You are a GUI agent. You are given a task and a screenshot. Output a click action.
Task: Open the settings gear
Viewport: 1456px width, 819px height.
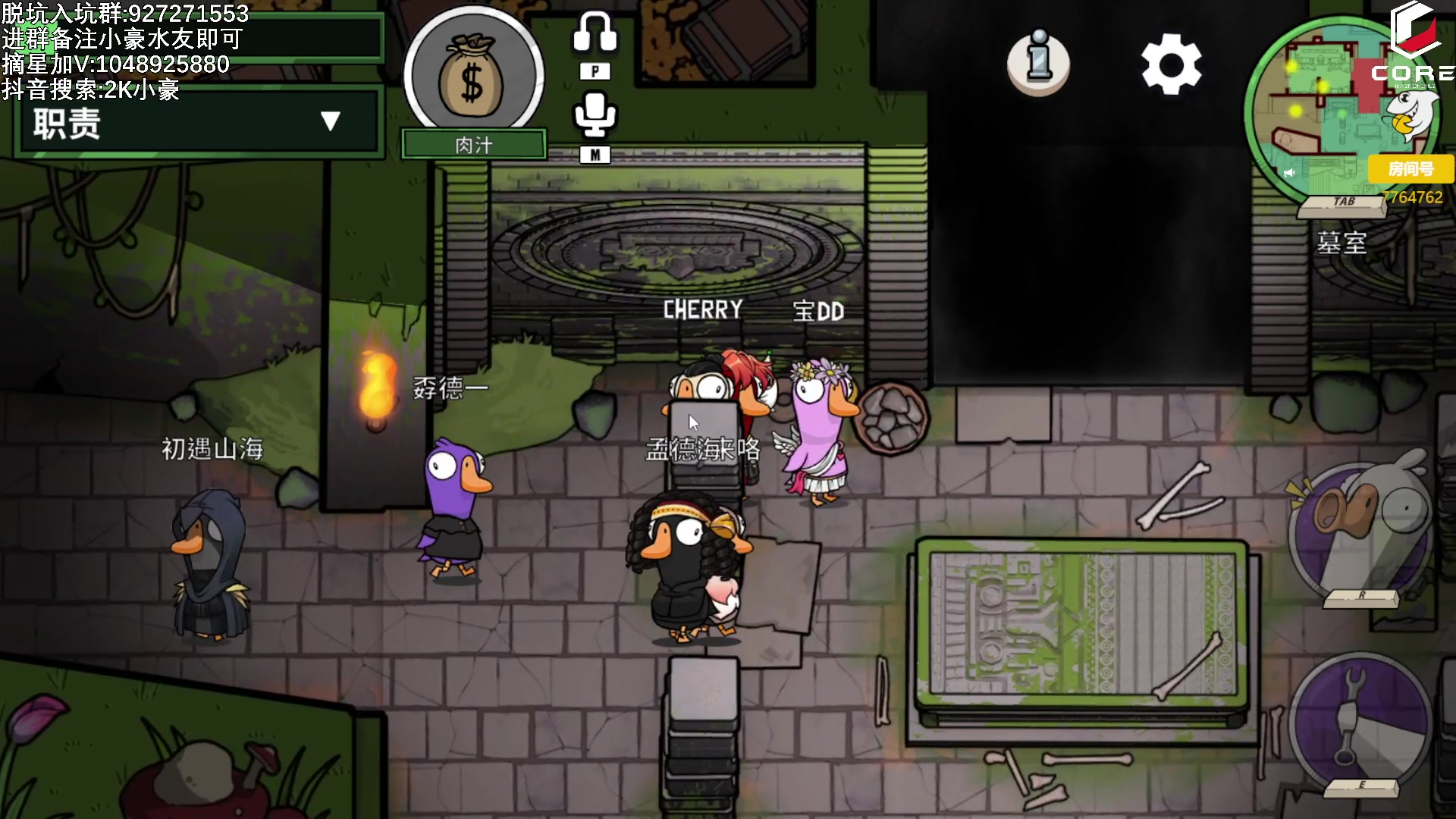[x=1171, y=65]
